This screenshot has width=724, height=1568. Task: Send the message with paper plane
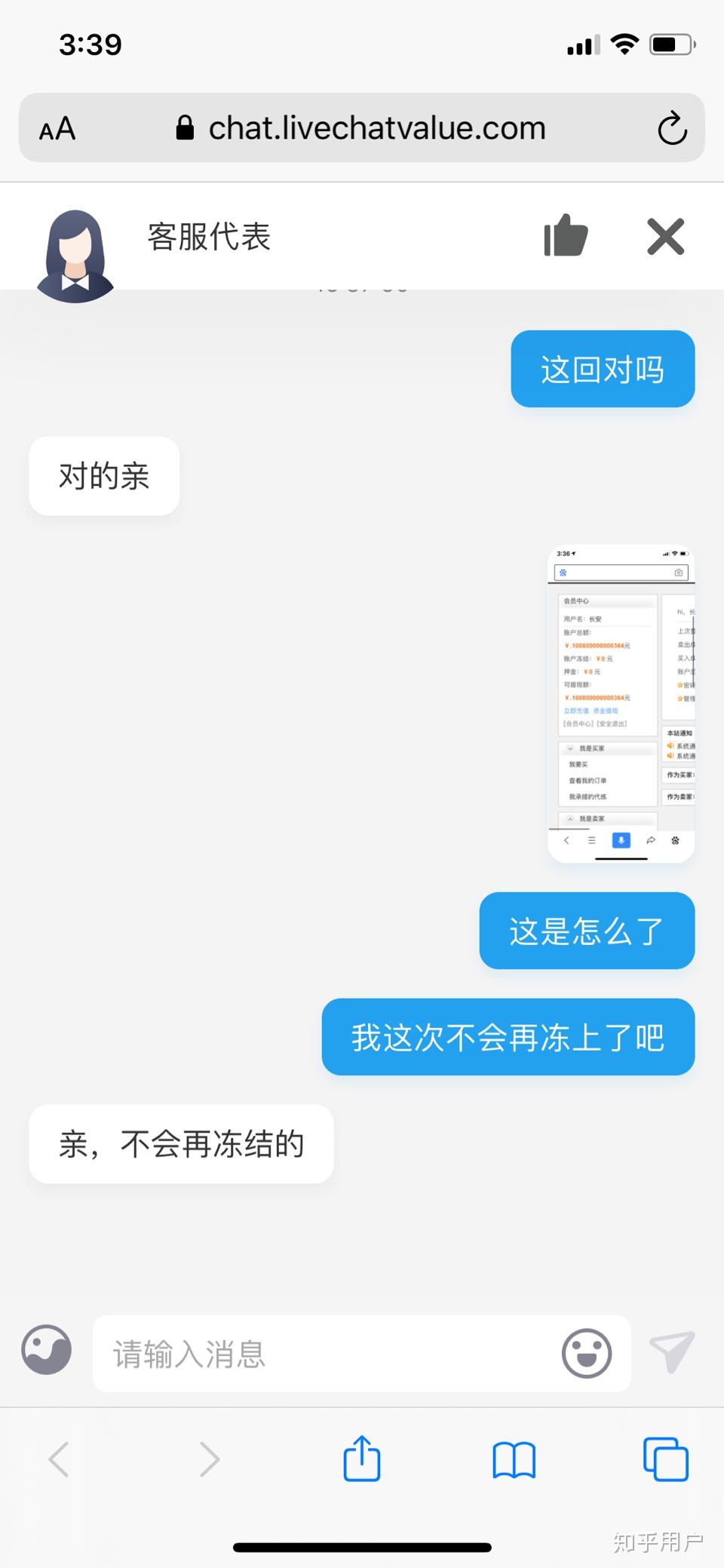[671, 1352]
